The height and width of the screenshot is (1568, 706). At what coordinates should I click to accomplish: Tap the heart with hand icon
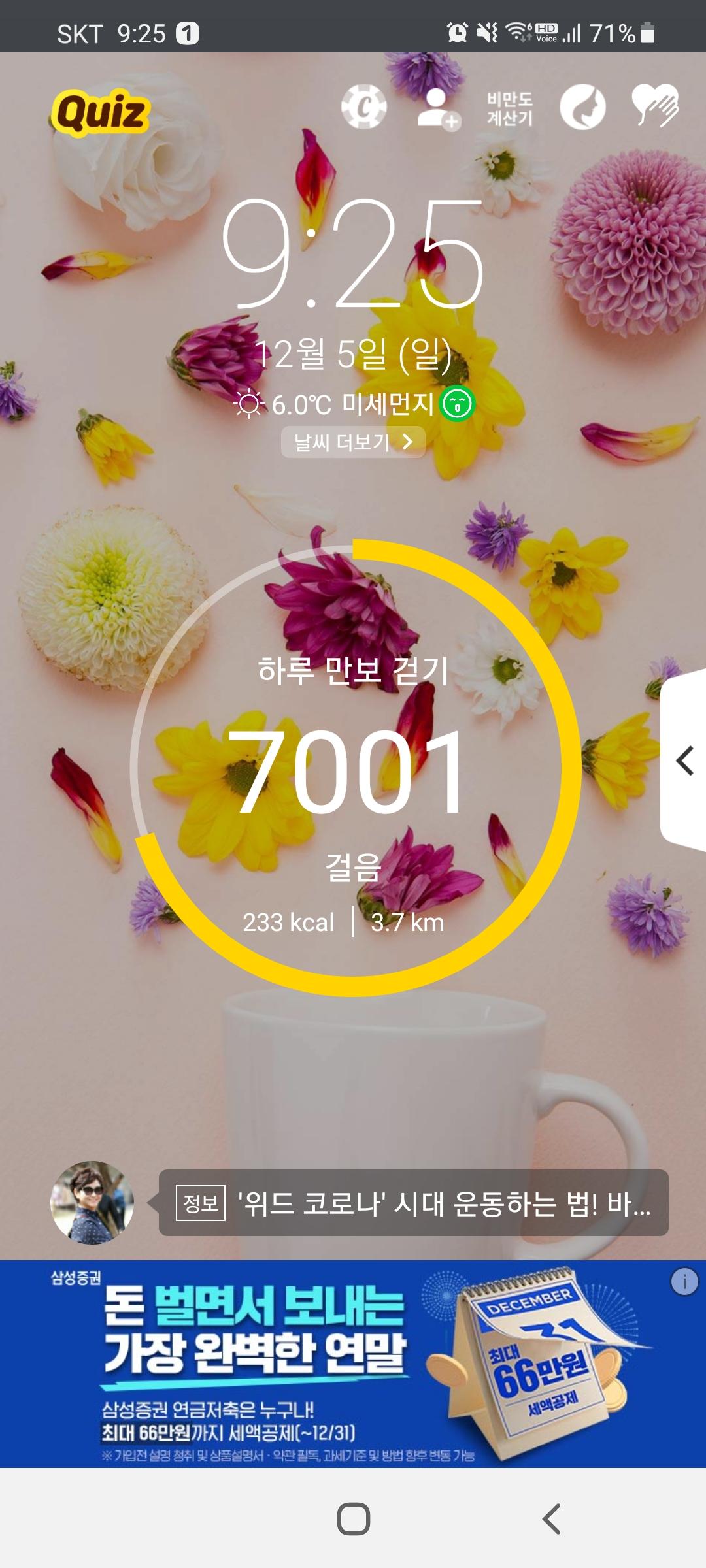pos(655,106)
